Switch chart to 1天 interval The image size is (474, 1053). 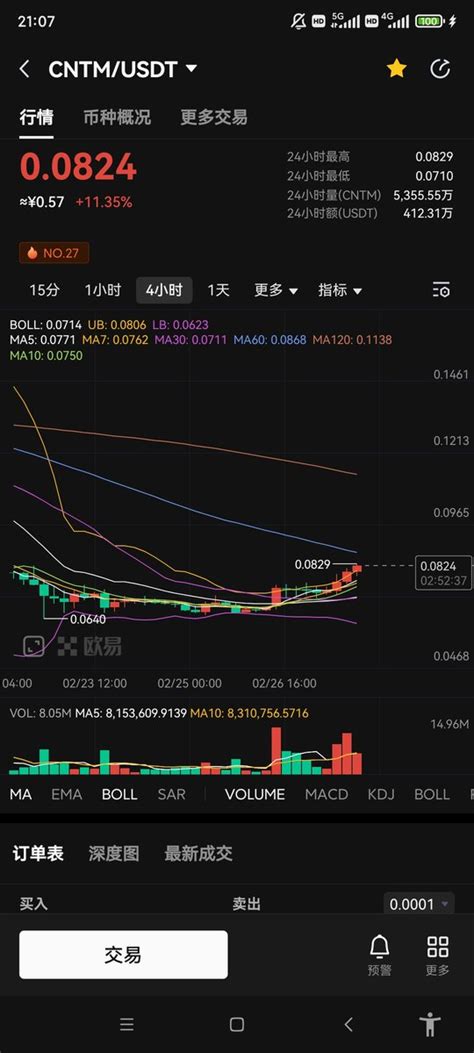(218, 290)
